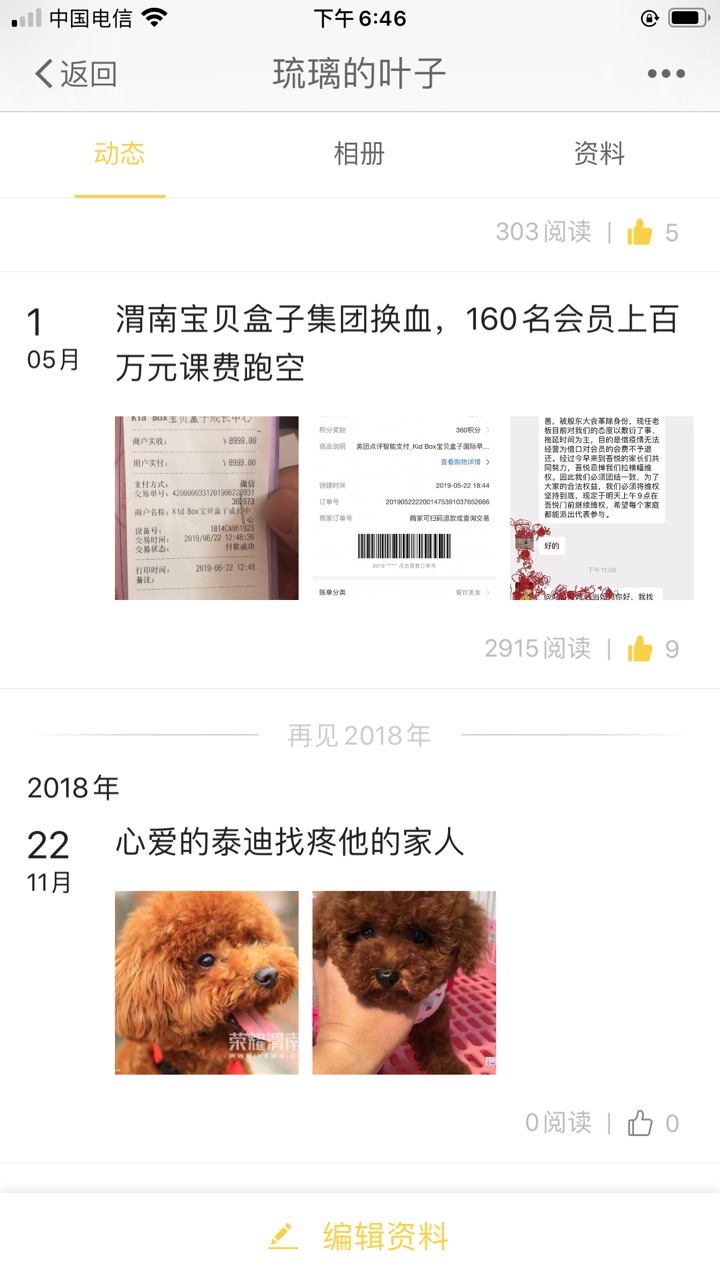Image resolution: width=720 pixels, height=1280 pixels.
Task: Open the three-dot overflow menu
Action: coord(665,74)
